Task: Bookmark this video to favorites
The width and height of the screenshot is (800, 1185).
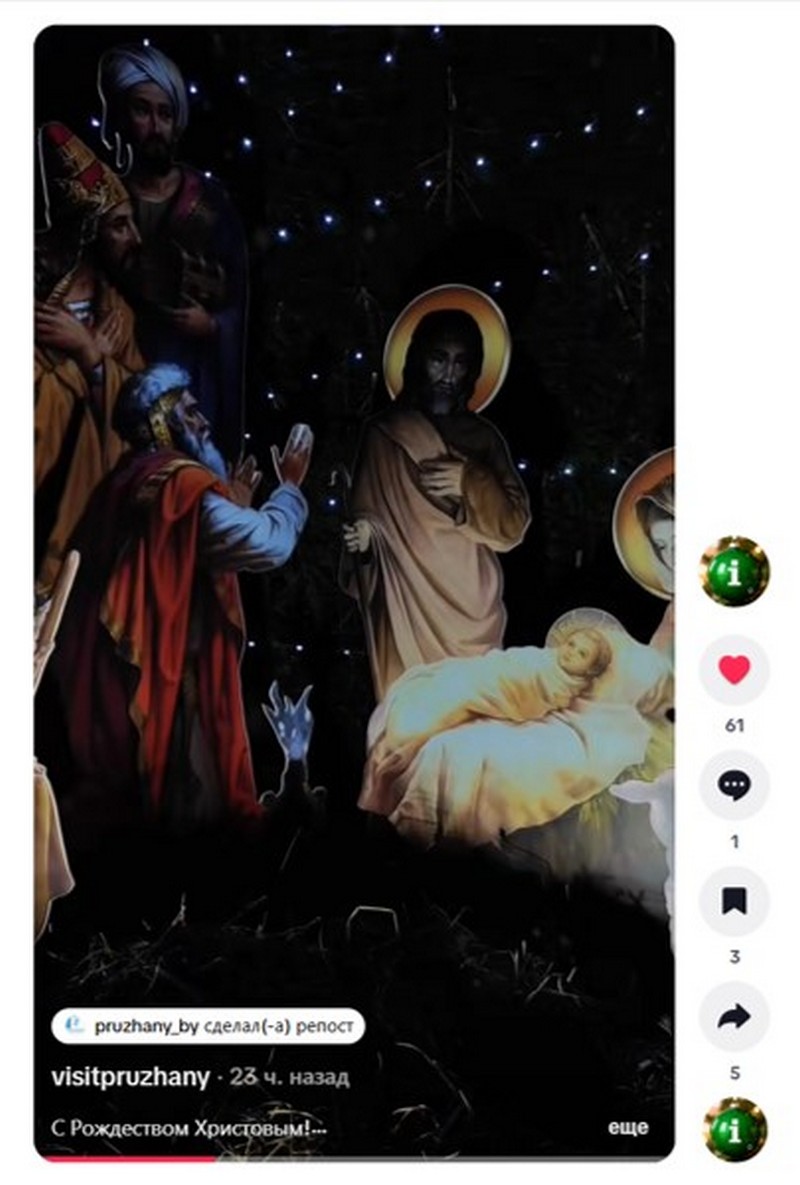Action: click(x=734, y=902)
